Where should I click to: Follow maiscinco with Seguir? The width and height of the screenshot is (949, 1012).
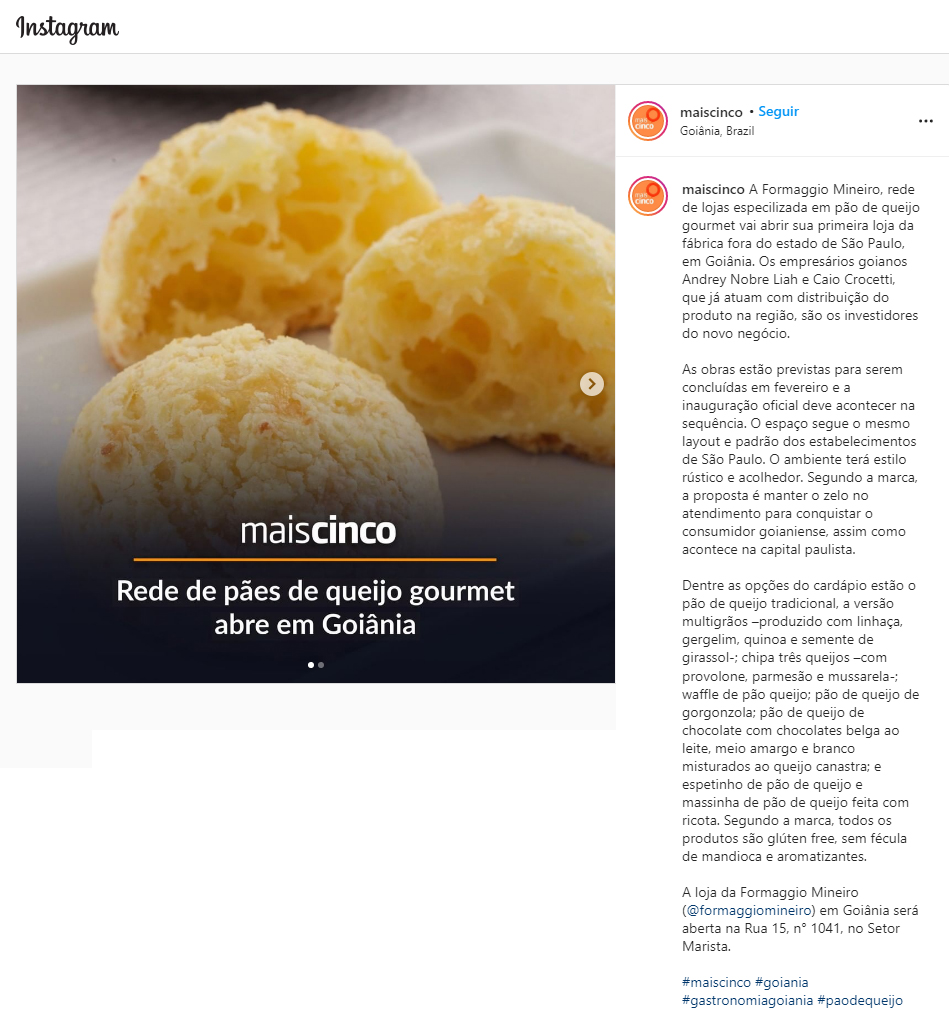778,112
